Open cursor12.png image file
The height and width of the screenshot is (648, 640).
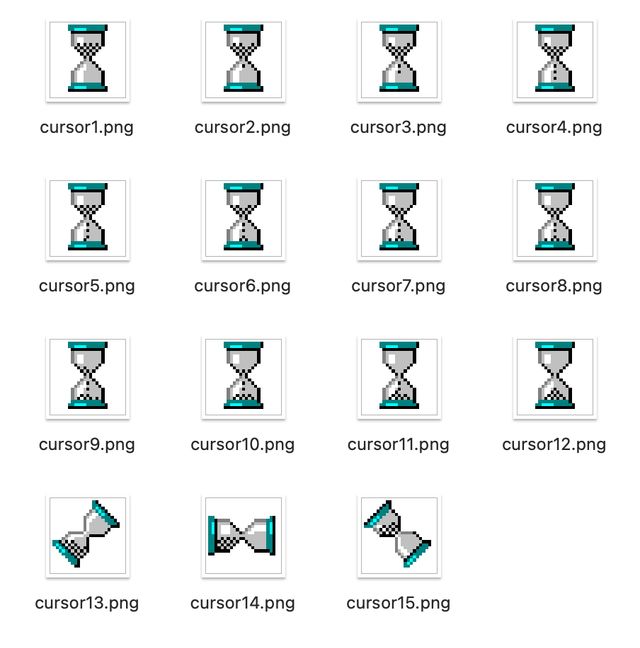[554, 376]
